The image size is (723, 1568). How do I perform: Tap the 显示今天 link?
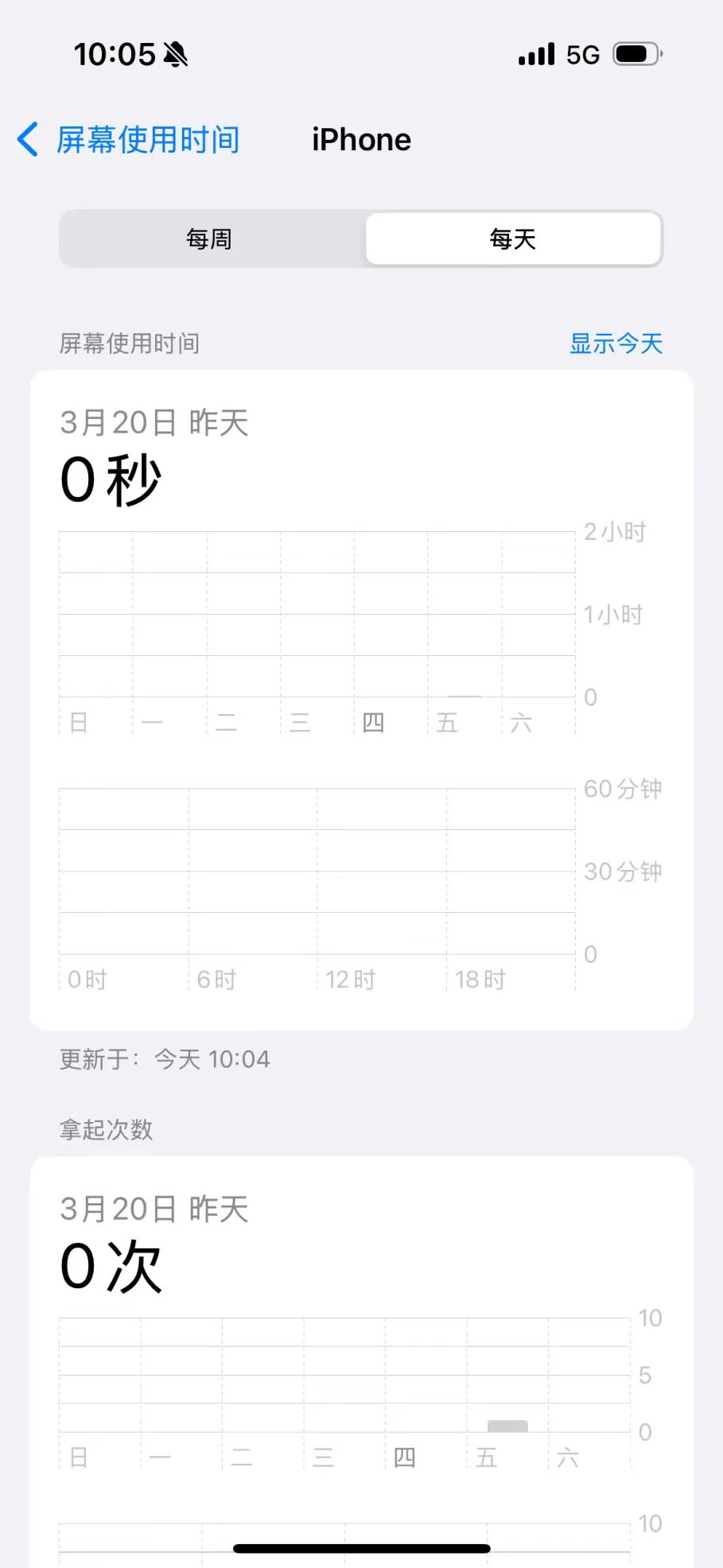[x=616, y=343]
